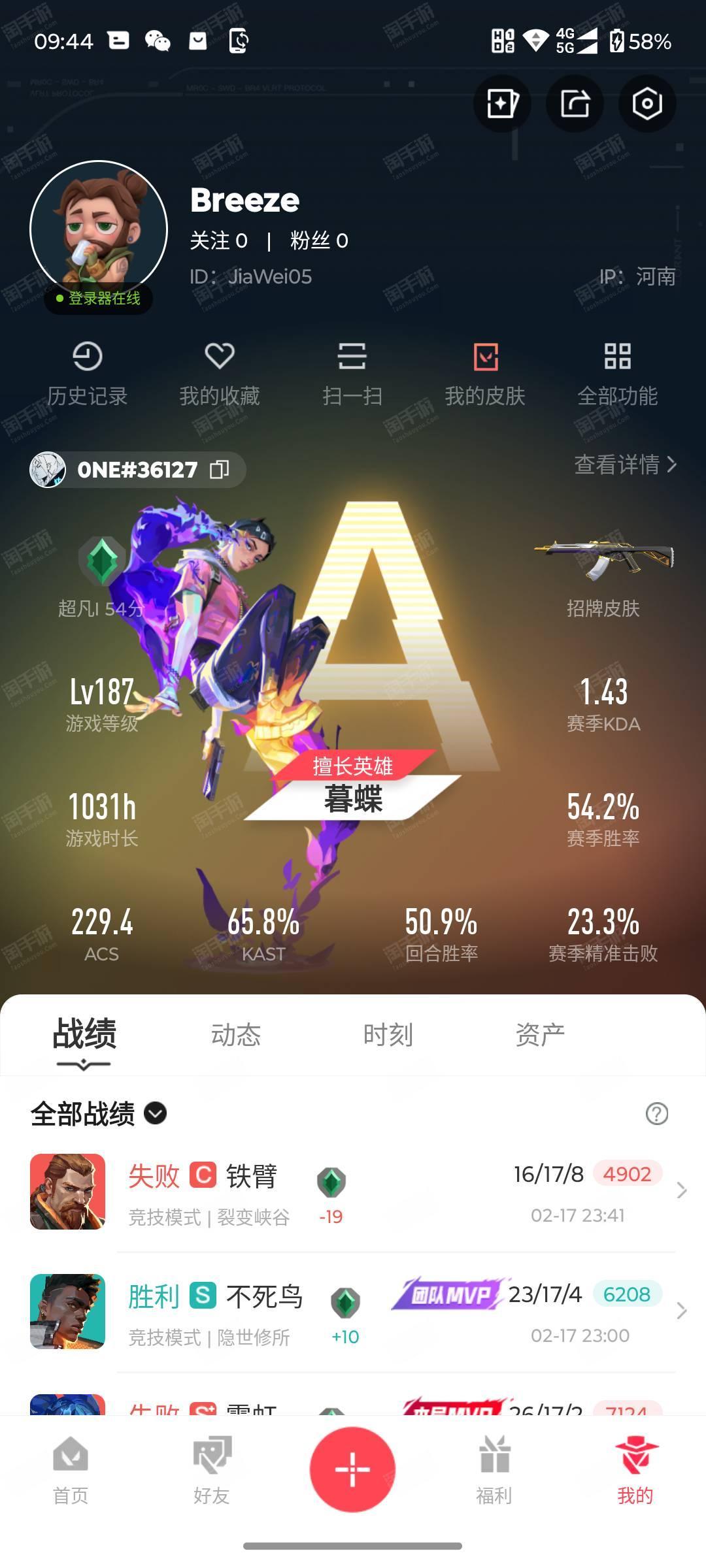The image size is (706, 1568).
Task: Switch to the 动态 tab
Action: point(236,1035)
